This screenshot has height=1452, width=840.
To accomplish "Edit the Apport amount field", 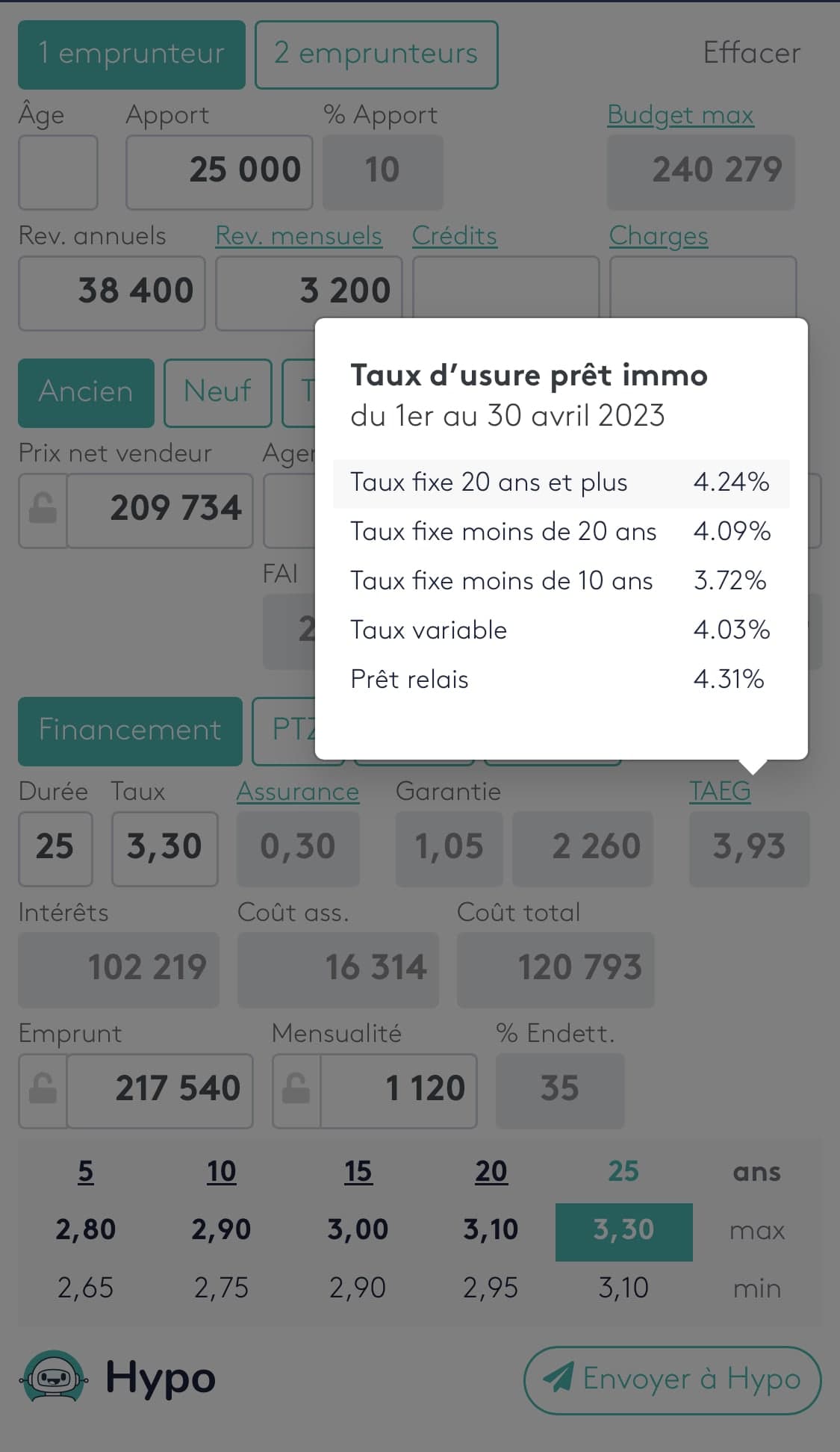I will 220,172.
